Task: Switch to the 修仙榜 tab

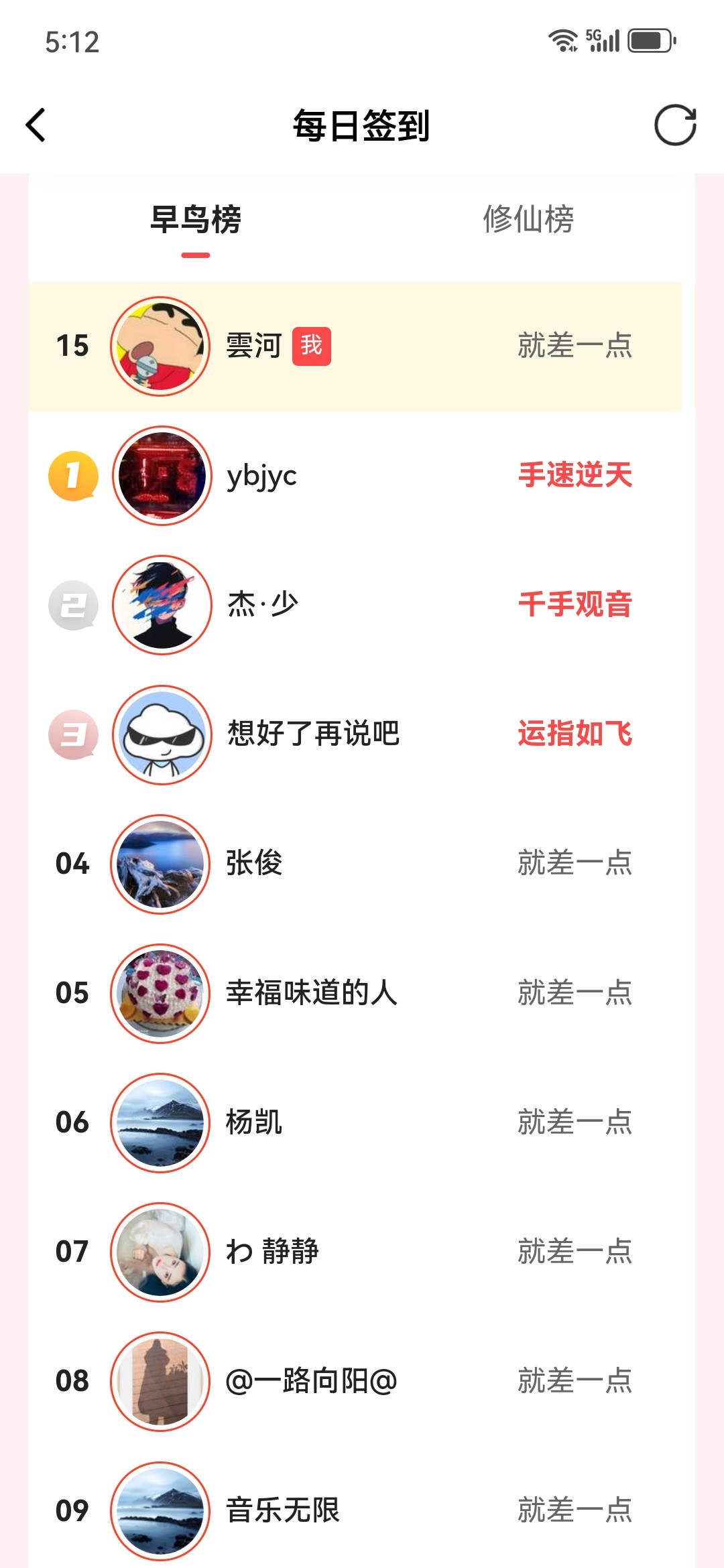Action: 528,220
